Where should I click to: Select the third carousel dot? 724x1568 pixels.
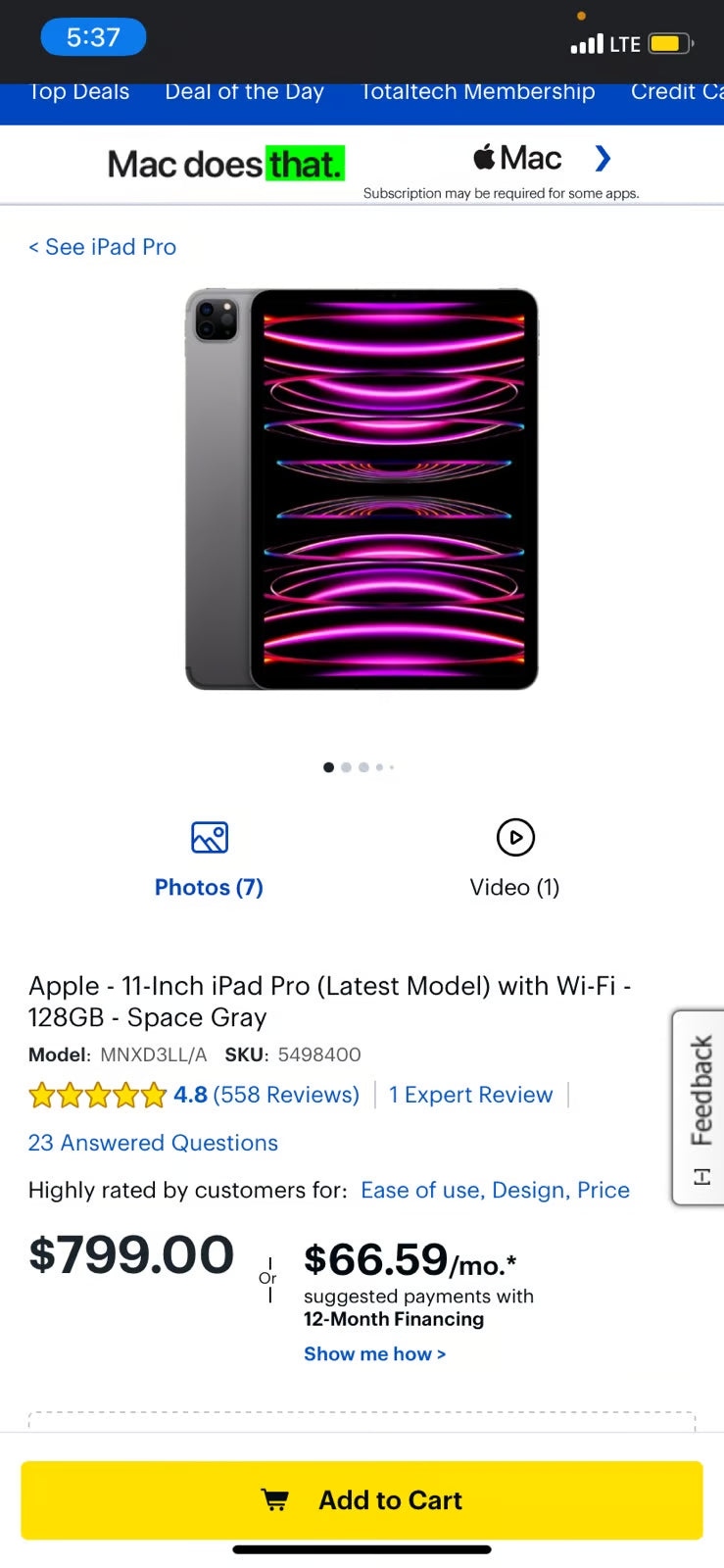coord(363,767)
